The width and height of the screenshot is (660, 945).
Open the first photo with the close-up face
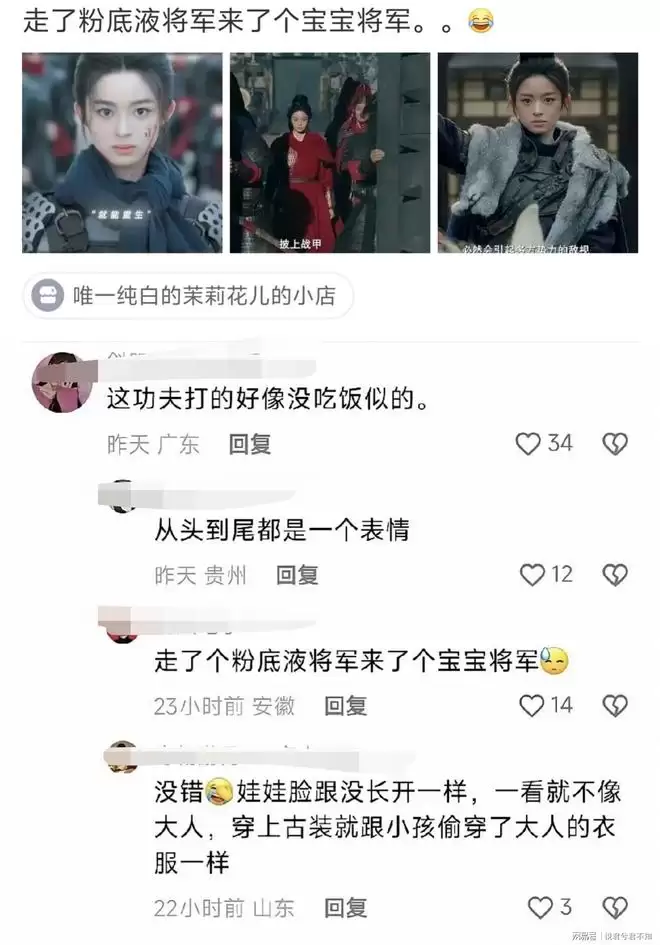pyautogui.click(x=122, y=153)
